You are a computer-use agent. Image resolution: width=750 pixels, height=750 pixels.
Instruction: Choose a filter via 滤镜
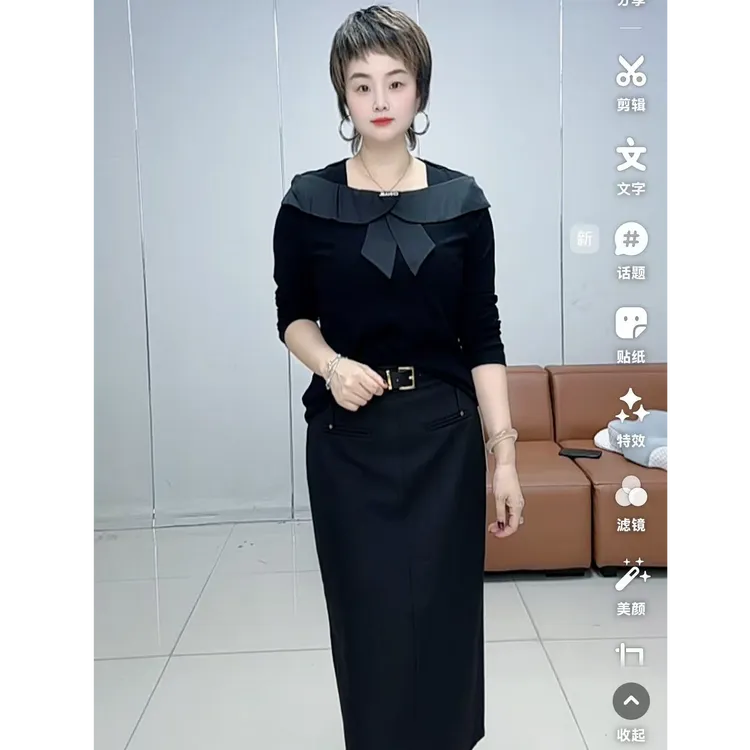(x=631, y=493)
